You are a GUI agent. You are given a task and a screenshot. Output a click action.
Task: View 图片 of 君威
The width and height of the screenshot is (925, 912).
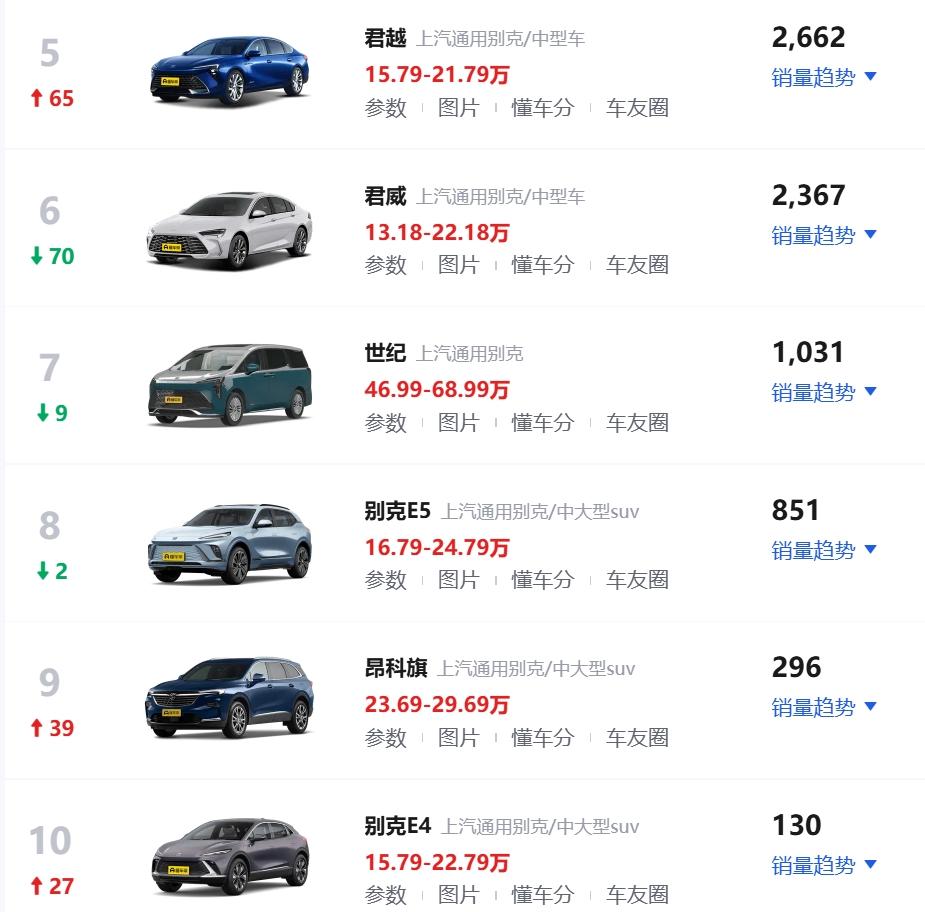pyautogui.click(x=458, y=265)
